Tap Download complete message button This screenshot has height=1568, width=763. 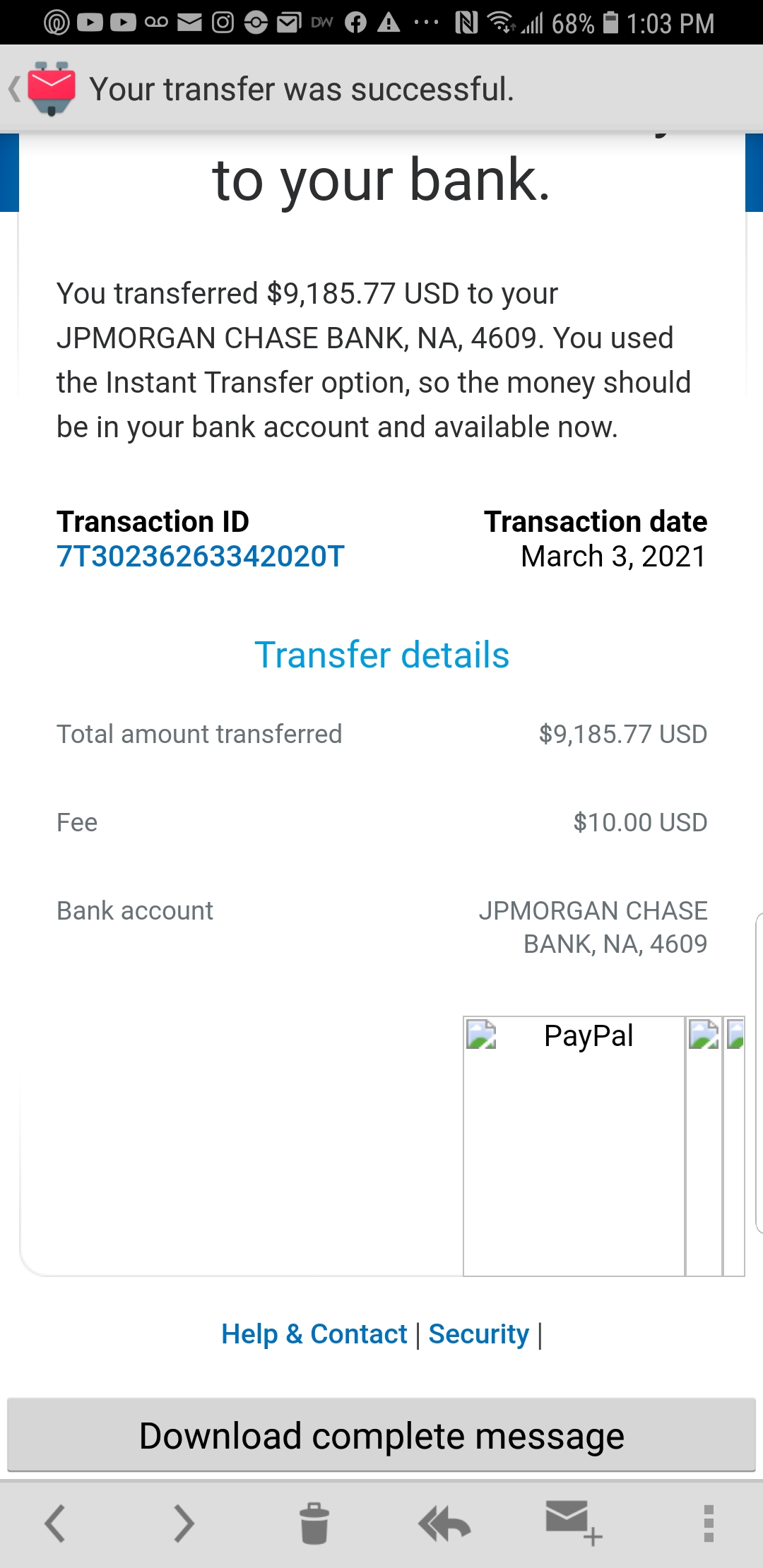[x=381, y=1436]
